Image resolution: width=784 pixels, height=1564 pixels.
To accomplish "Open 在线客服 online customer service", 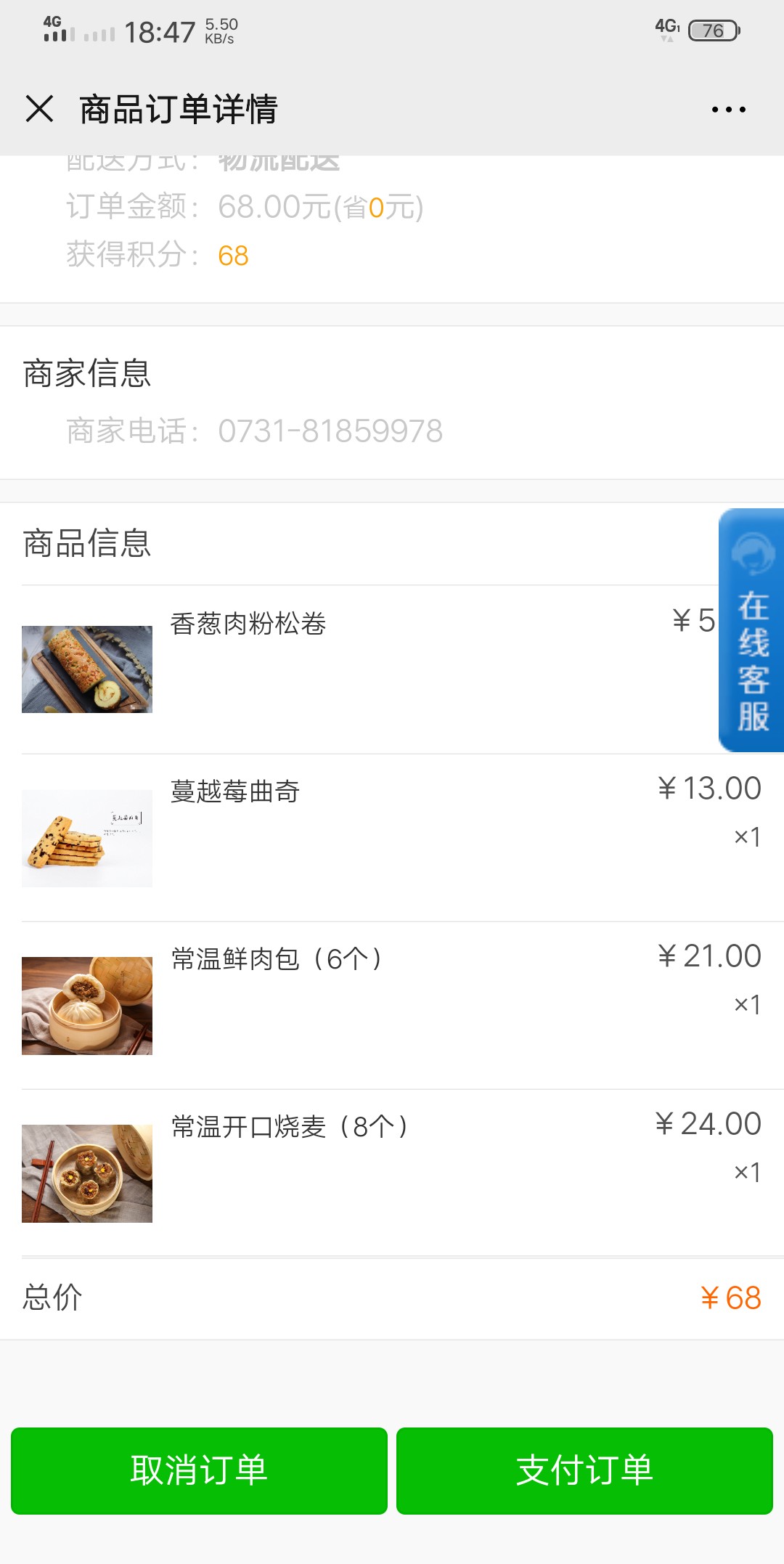I will pos(751,630).
